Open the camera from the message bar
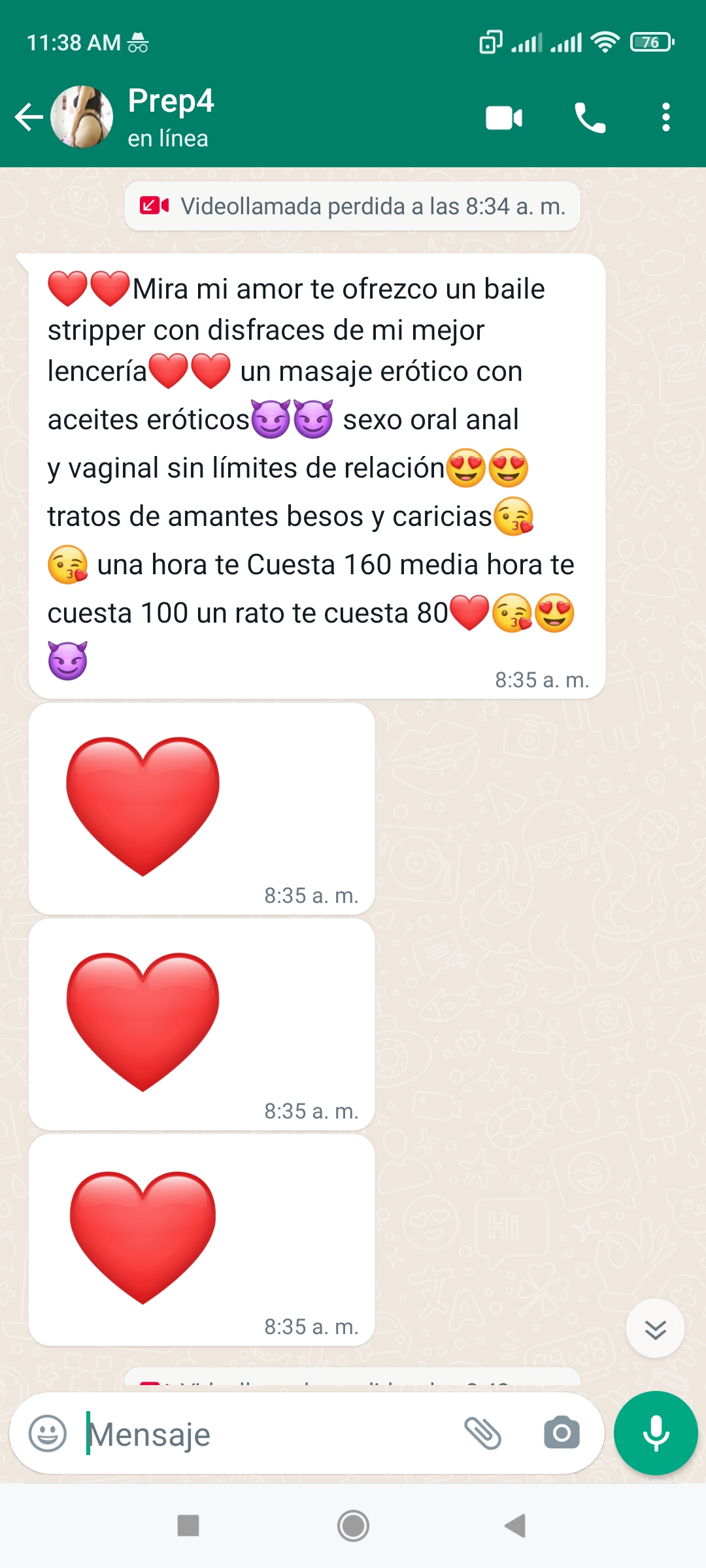 562,1433
